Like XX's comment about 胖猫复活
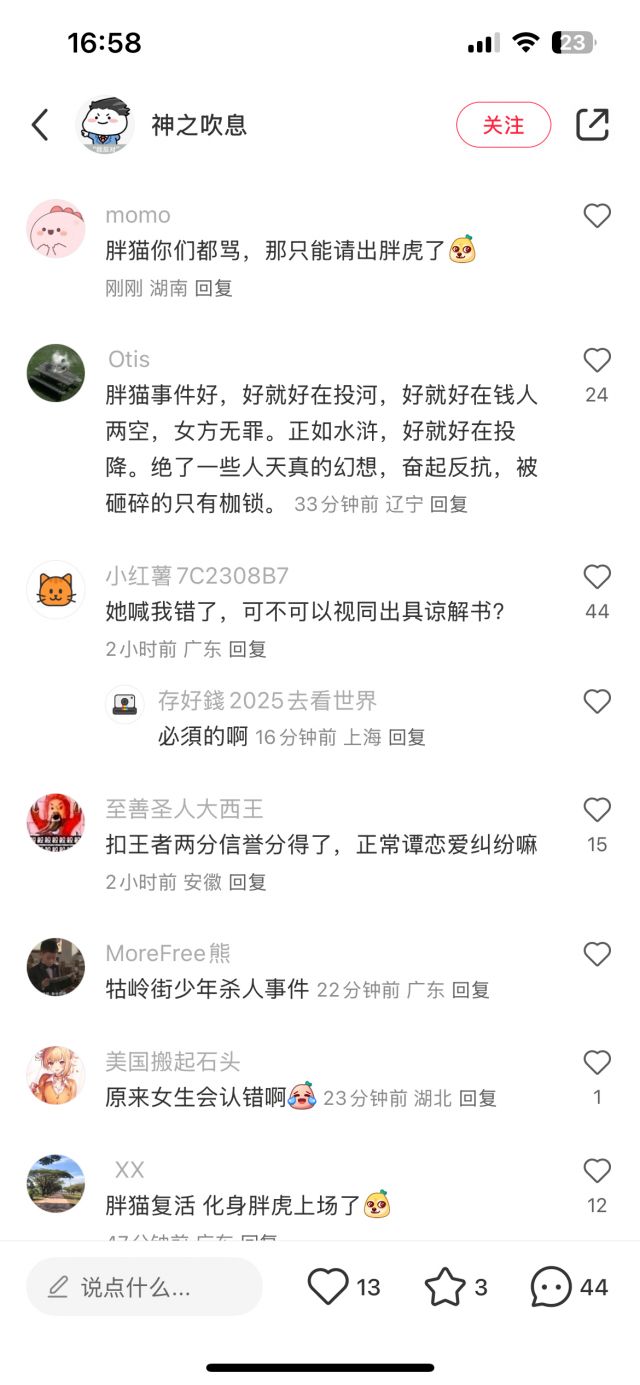Viewport: 640px width, 1385px height. (597, 1171)
